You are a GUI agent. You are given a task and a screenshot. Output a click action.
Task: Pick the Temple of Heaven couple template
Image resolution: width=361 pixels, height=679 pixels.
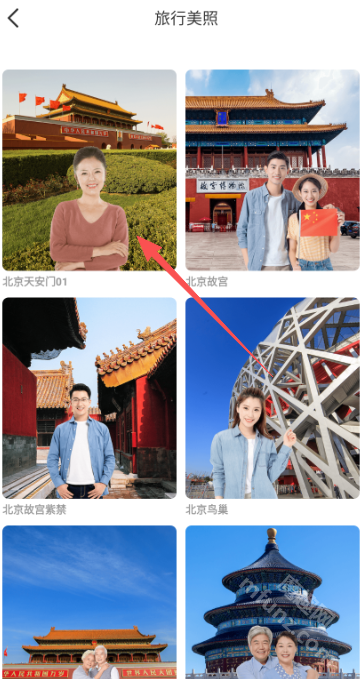click(x=272, y=602)
